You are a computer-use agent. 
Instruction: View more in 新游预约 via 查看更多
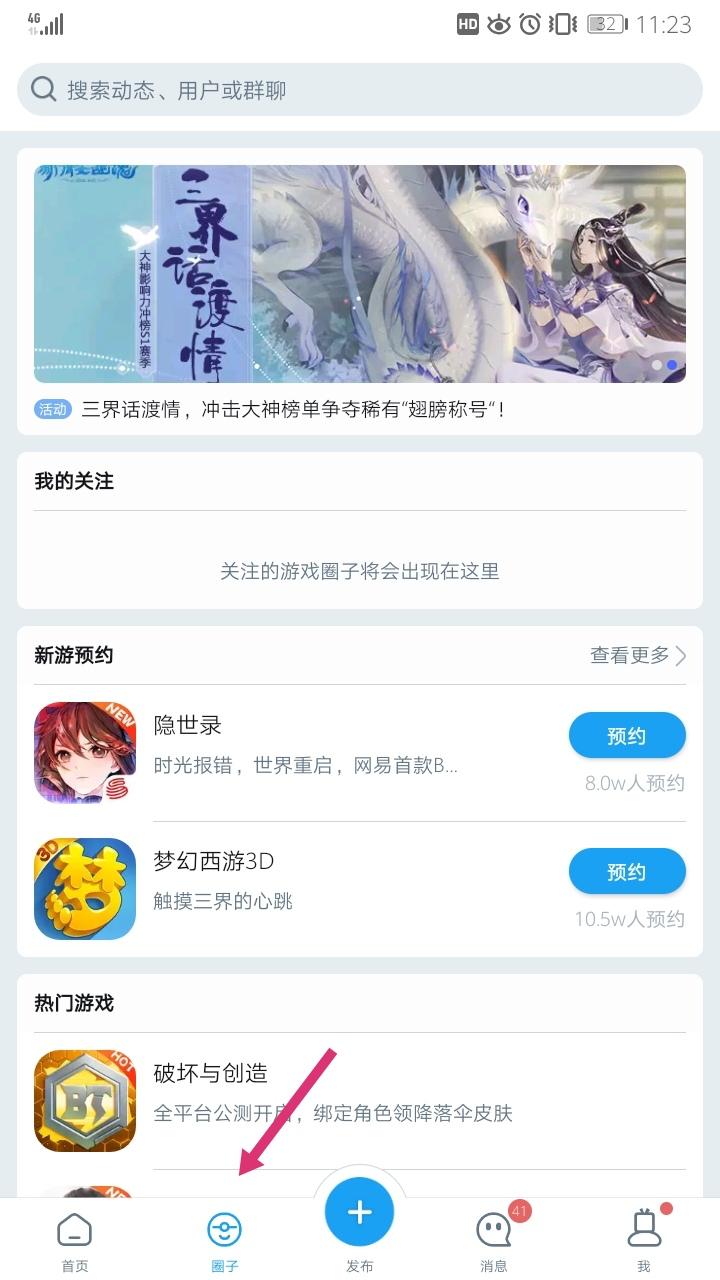pyautogui.click(x=637, y=655)
